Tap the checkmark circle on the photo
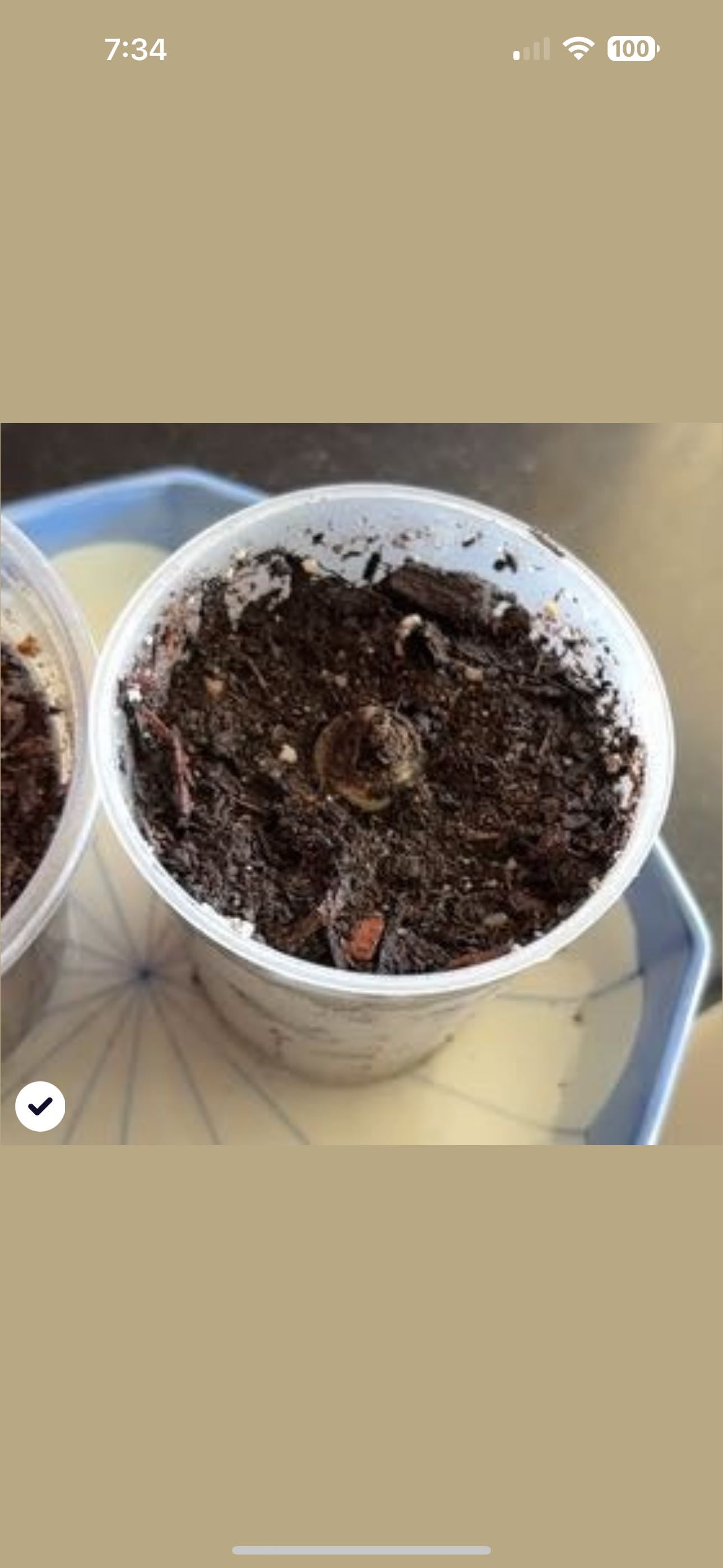This screenshot has width=723, height=1568. (40, 1106)
